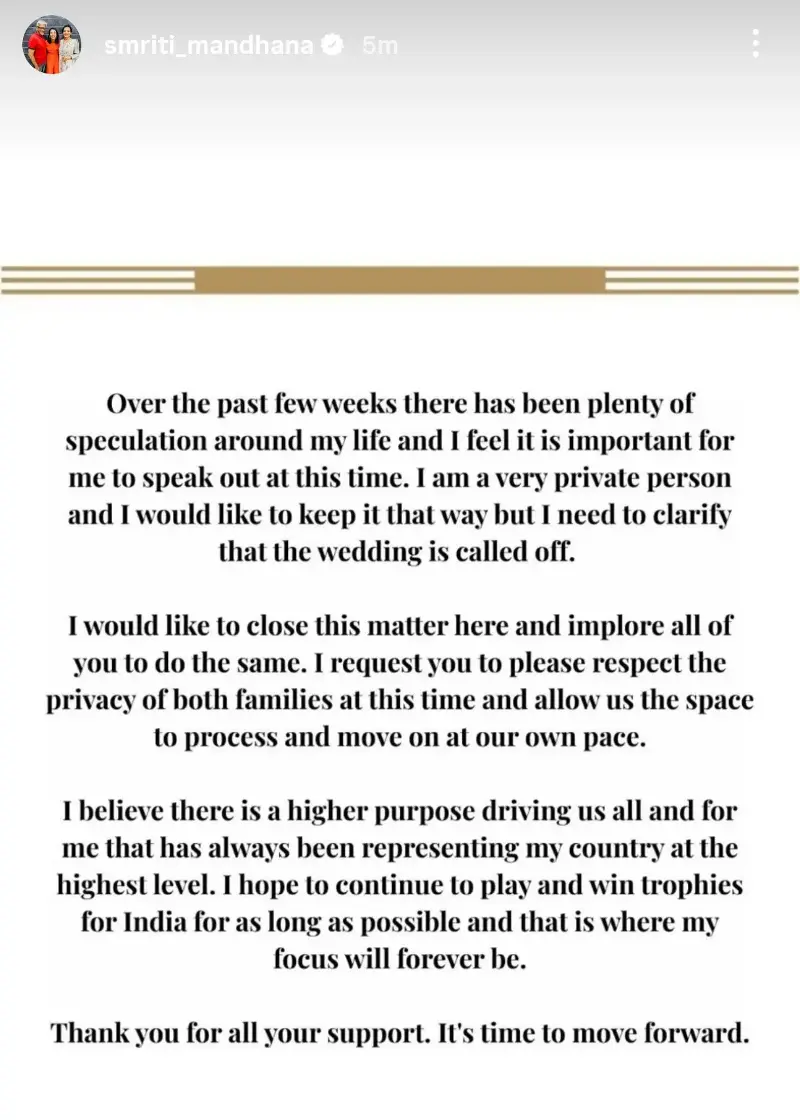Click 'Thank you for all your support' text
The image size is (800, 1120).
point(400,1032)
